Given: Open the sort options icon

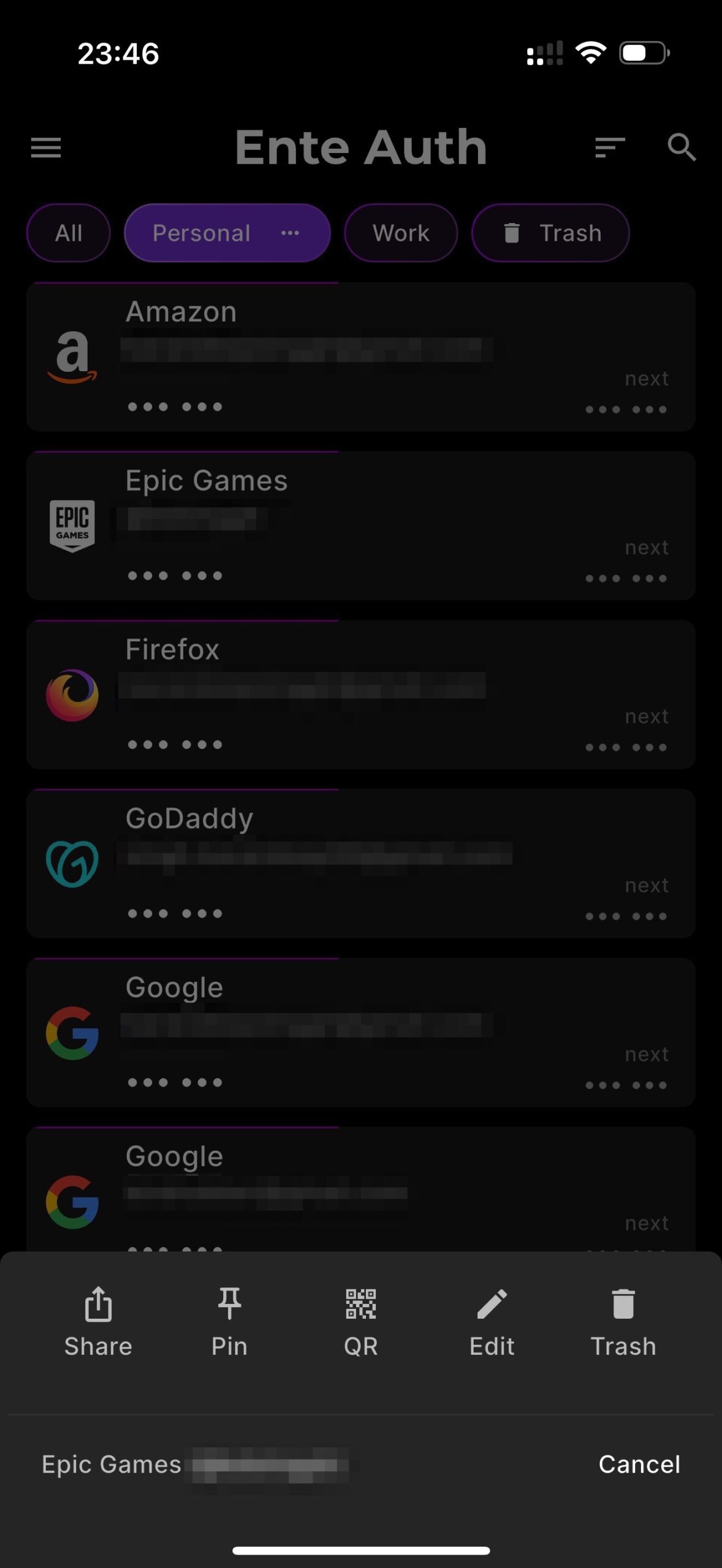Looking at the screenshot, I should point(609,148).
